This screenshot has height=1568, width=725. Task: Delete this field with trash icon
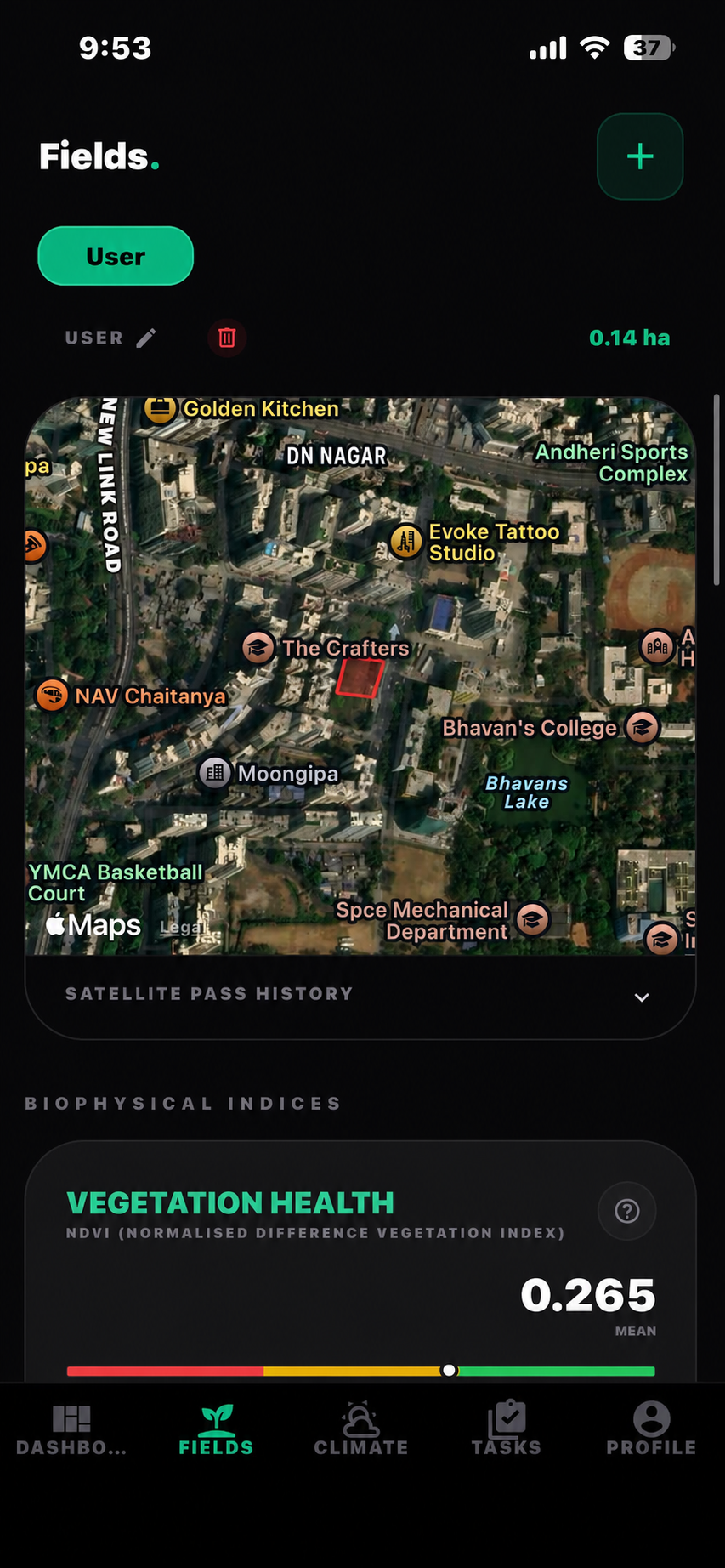pyautogui.click(x=227, y=338)
